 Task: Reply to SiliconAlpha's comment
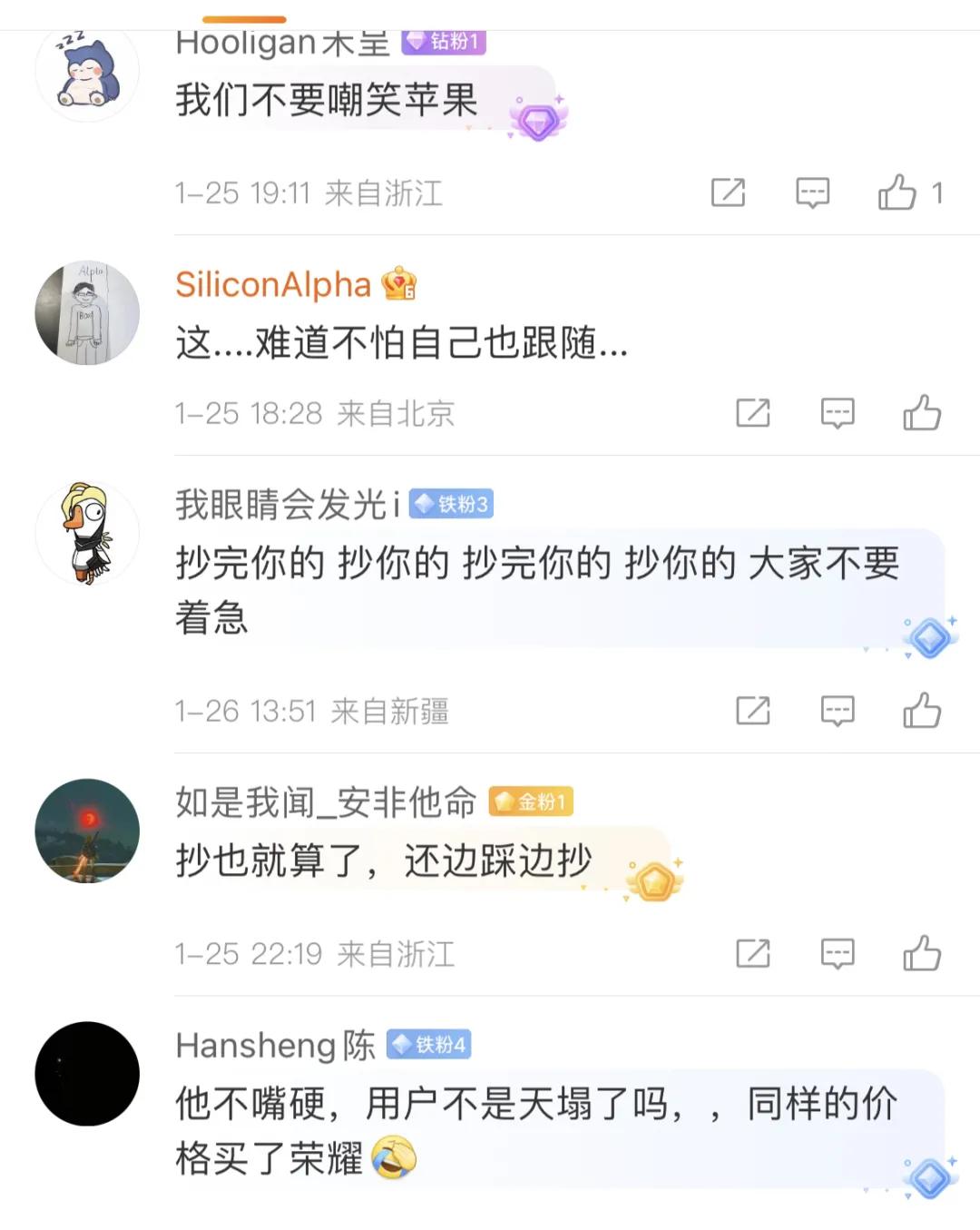[837, 413]
